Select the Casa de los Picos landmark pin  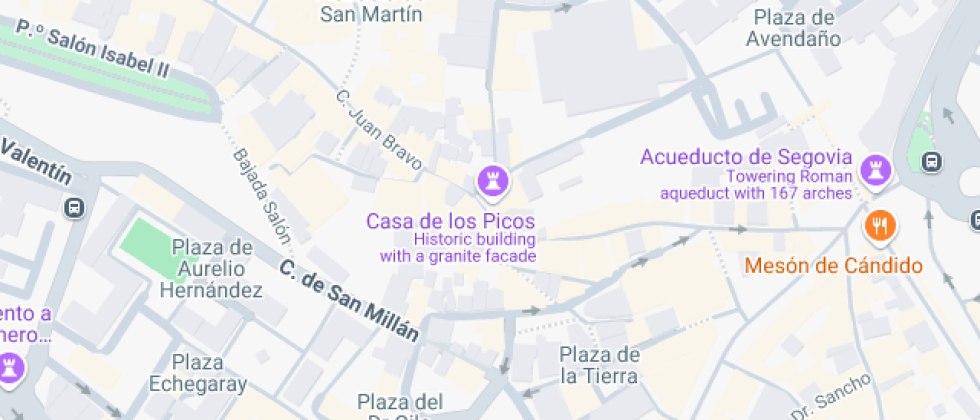[491, 181]
